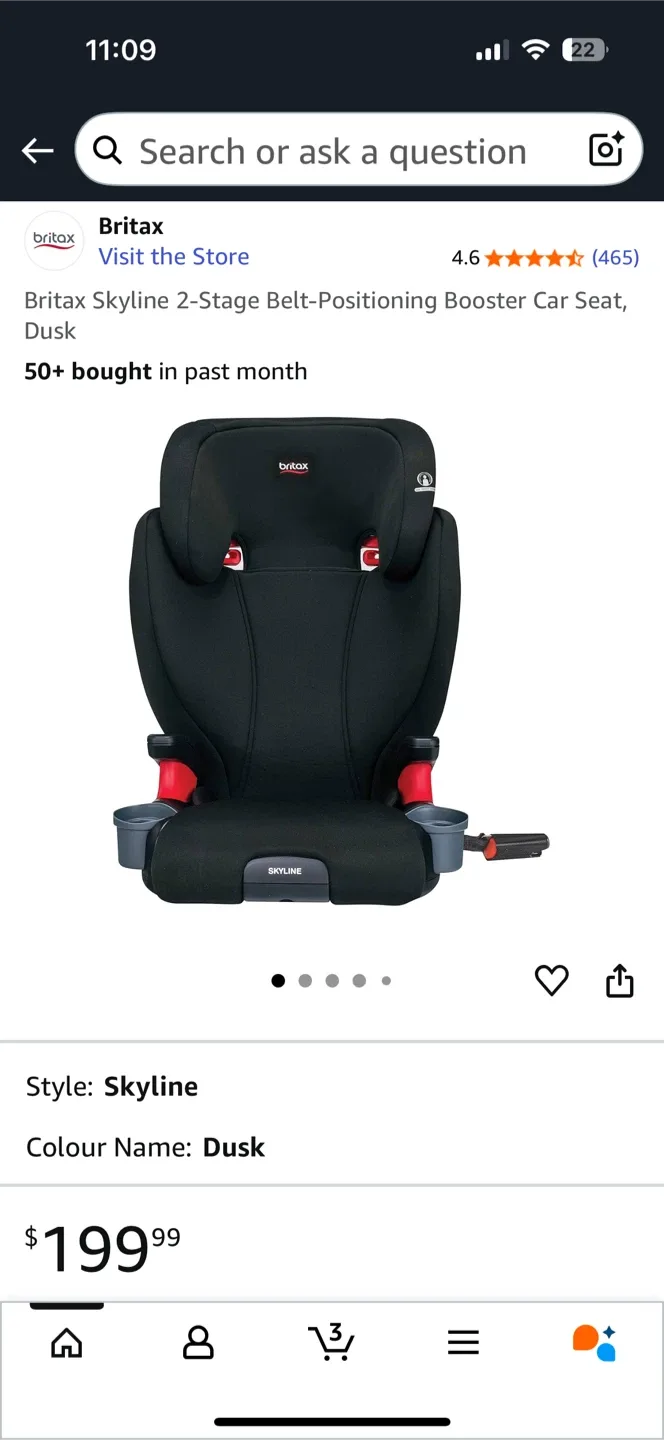Add the booster seat to wish list
The width and height of the screenshot is (664, 1440).
(551, 981)
